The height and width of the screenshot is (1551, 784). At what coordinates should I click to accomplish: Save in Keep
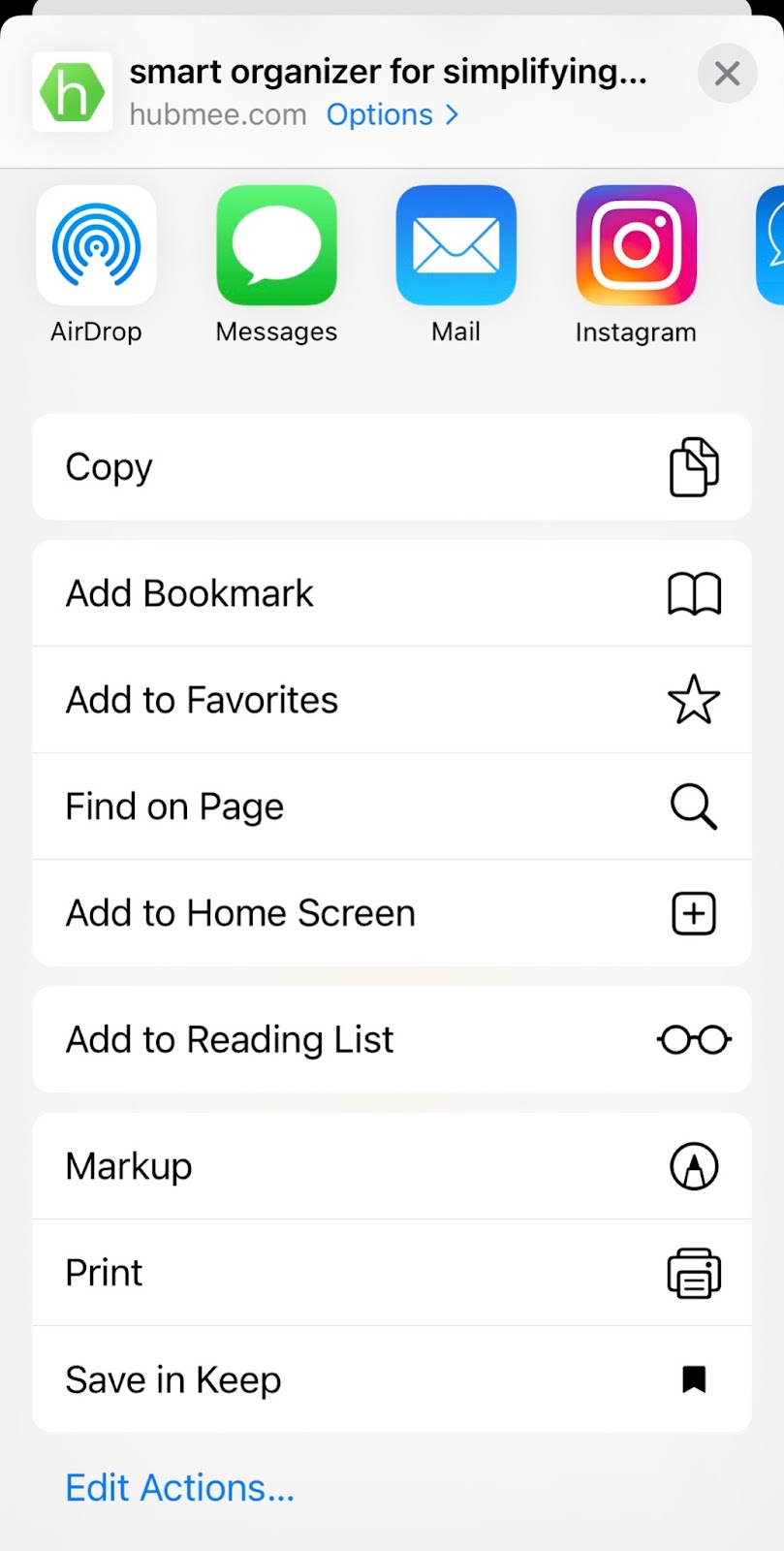pos(392,1379)
